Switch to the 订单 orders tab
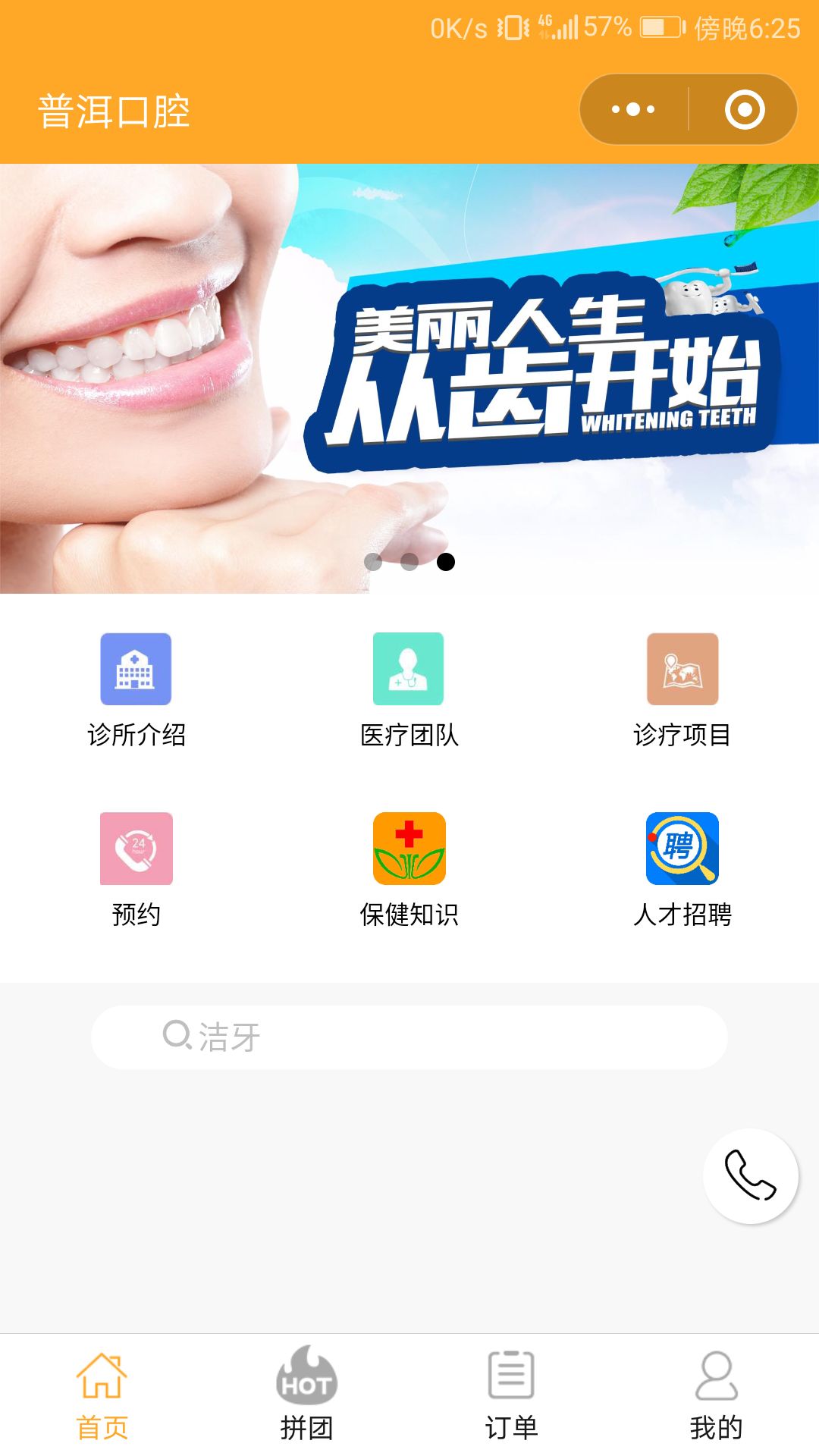This screenshot has height=1456, width=819. click(x=511, y=1394)
